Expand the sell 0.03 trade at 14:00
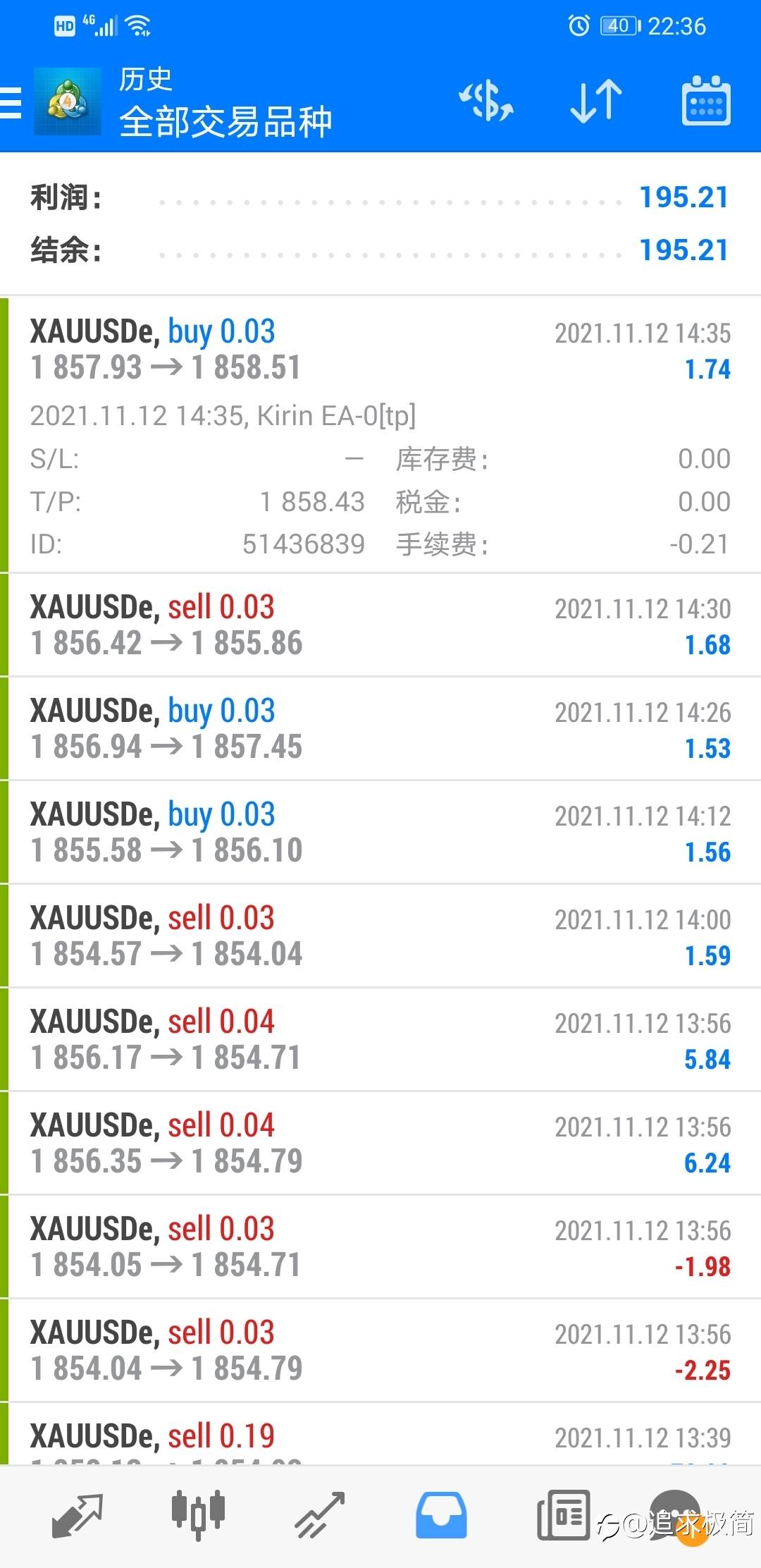761x1568 pixels. (x=380, y=936)
